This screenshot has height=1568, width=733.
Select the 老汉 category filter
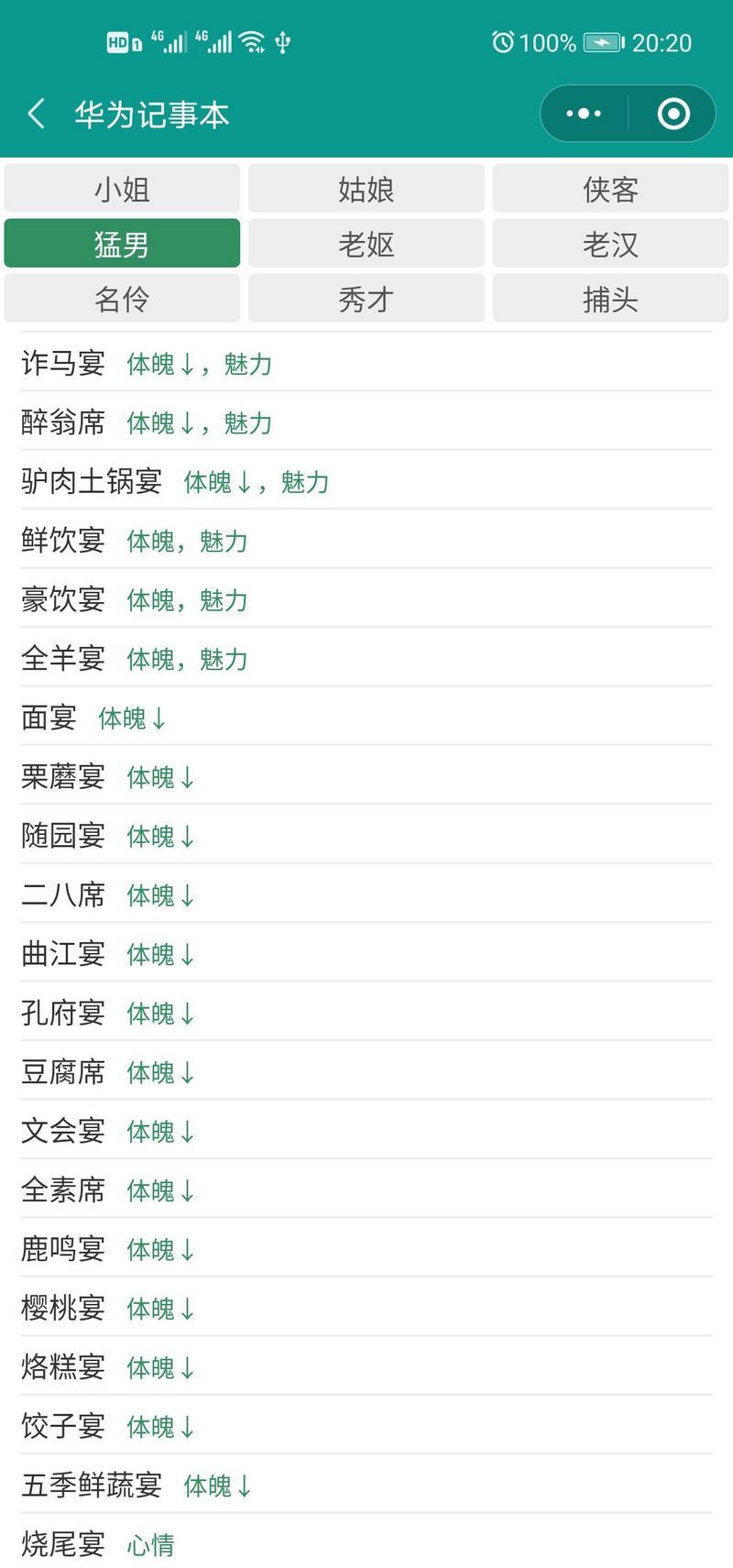(610, 243)
